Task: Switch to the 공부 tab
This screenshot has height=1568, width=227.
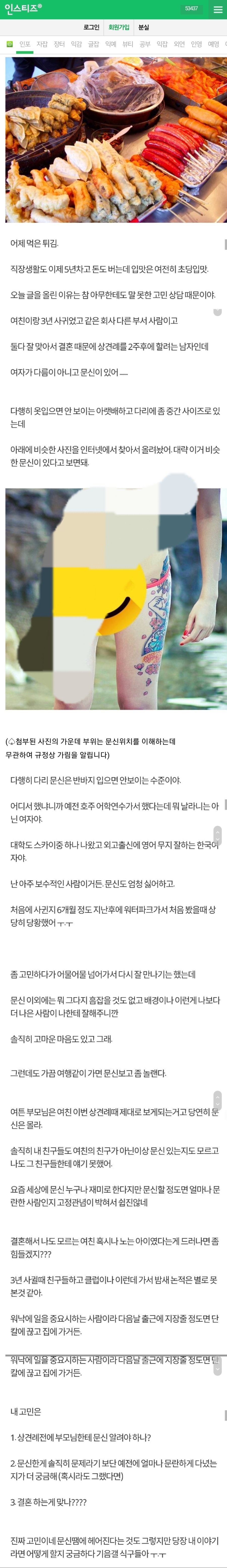Action: 145,44
